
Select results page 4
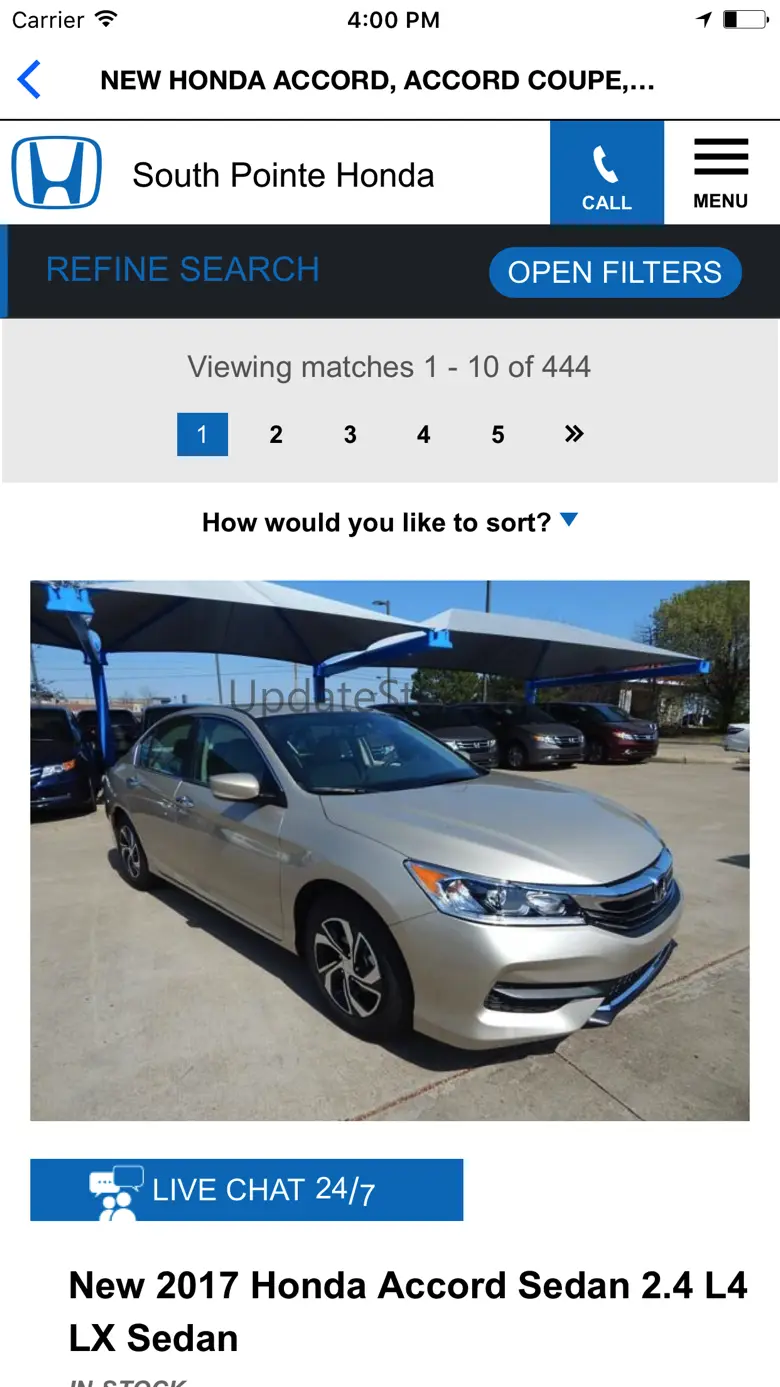click(x=424, y=434)
